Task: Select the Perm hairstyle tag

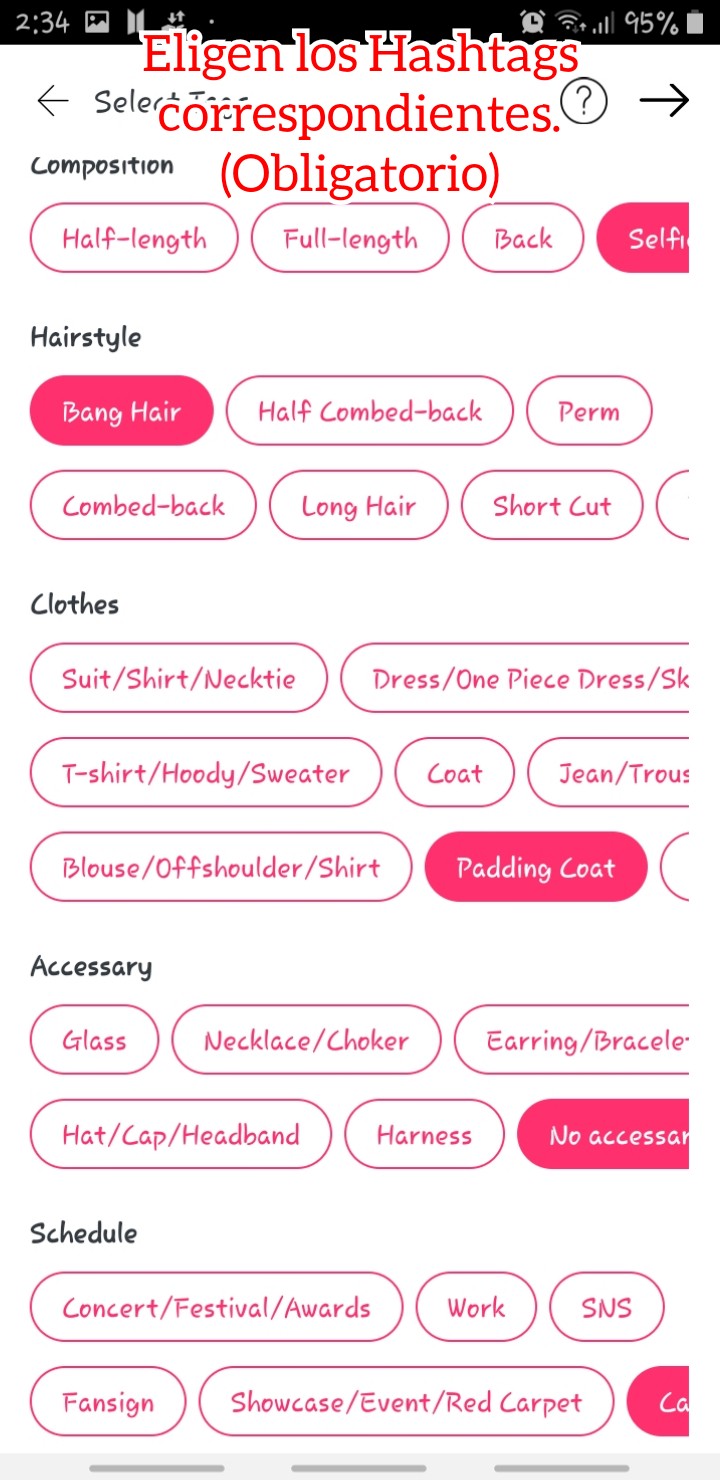Action: click(x=588, y=411)
